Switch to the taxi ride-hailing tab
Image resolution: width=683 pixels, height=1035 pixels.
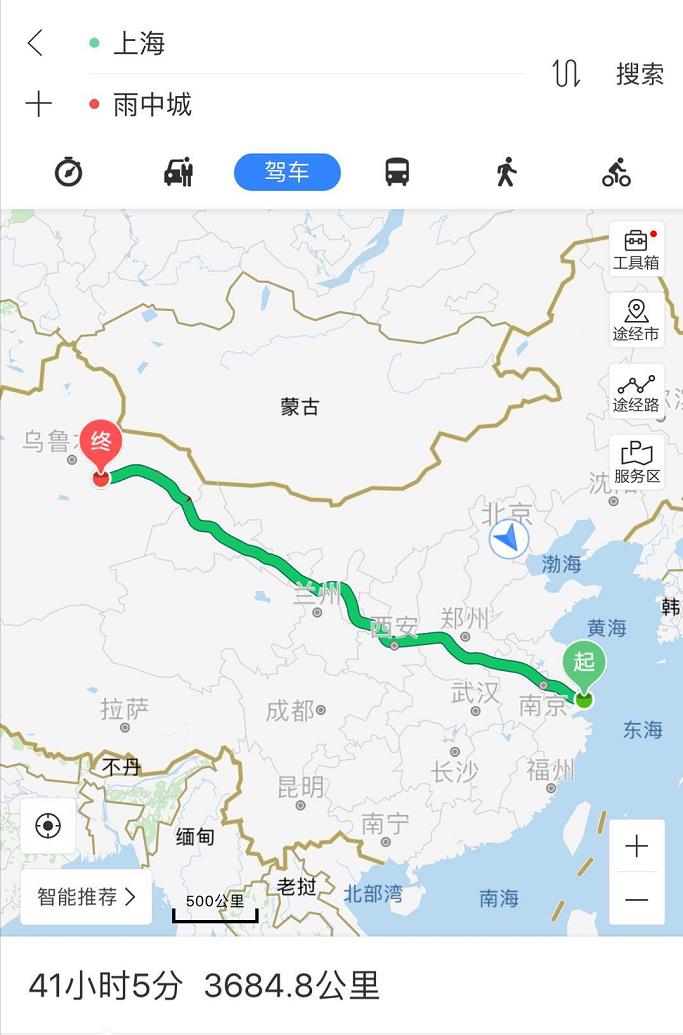point(178,172)
